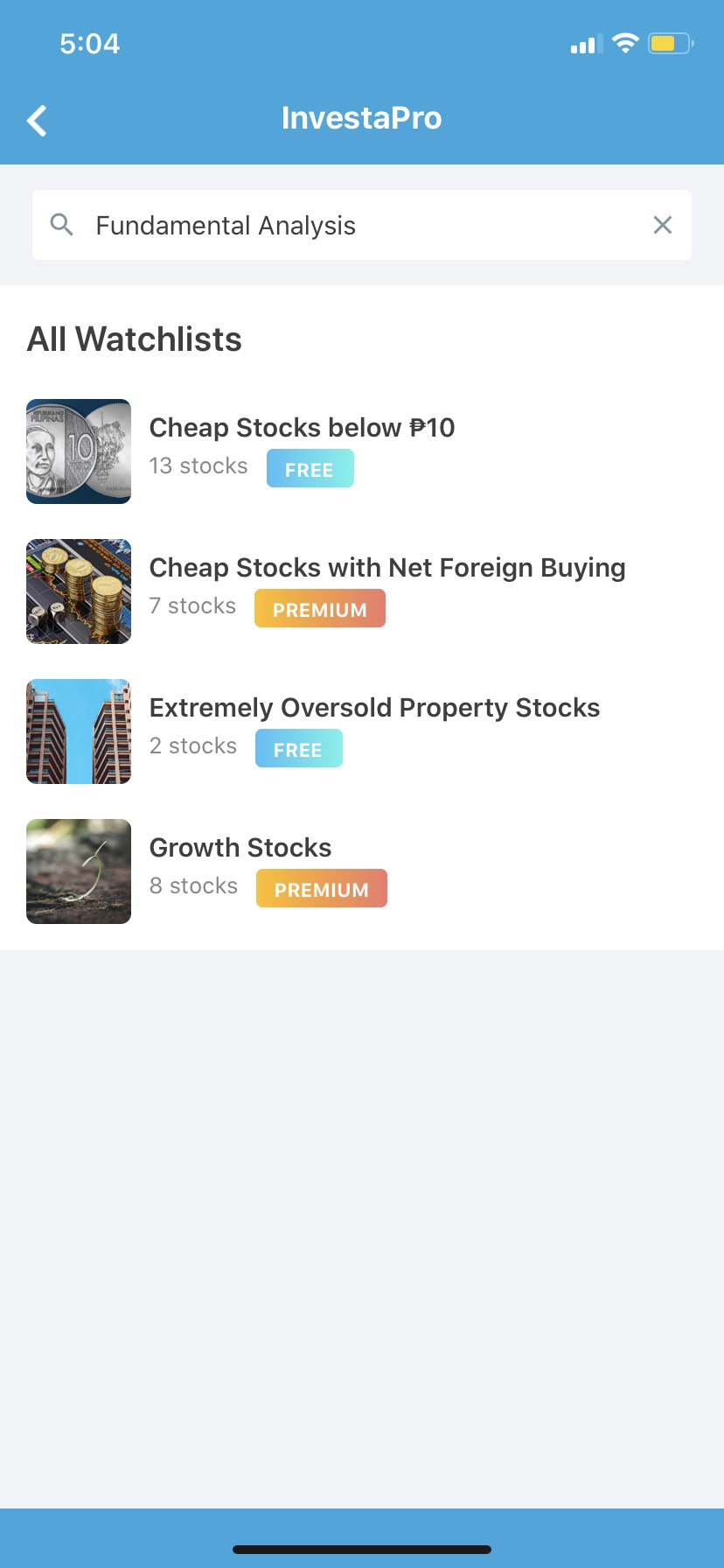The height and width of the screenshot is (1568, 724).
Task: Open the Cheap Stocks below ₱10 watchlist
Action: pyautogui.click(x=302, y=428)
